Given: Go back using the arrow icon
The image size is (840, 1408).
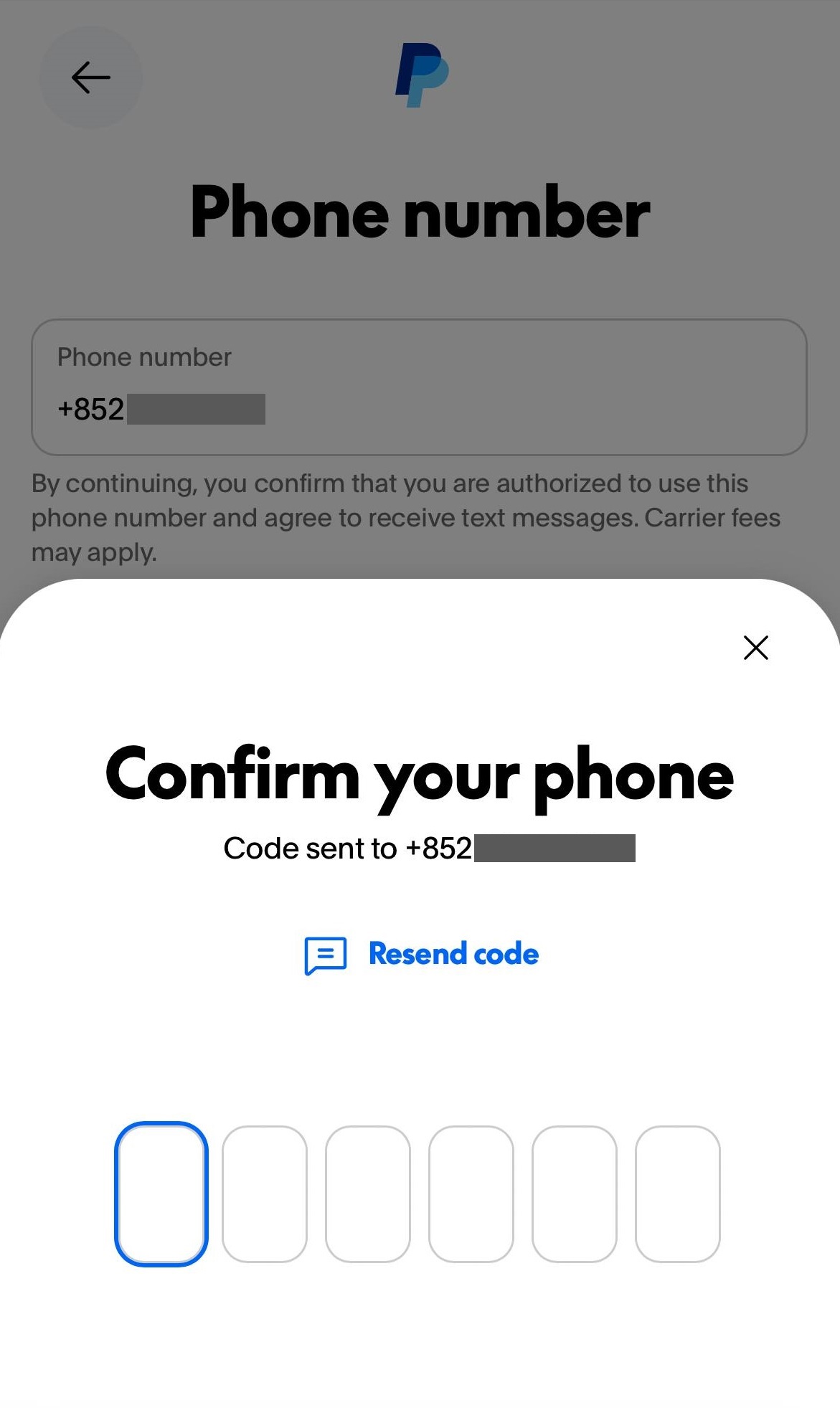Looking at the screenshot, I should pos(91,77).
